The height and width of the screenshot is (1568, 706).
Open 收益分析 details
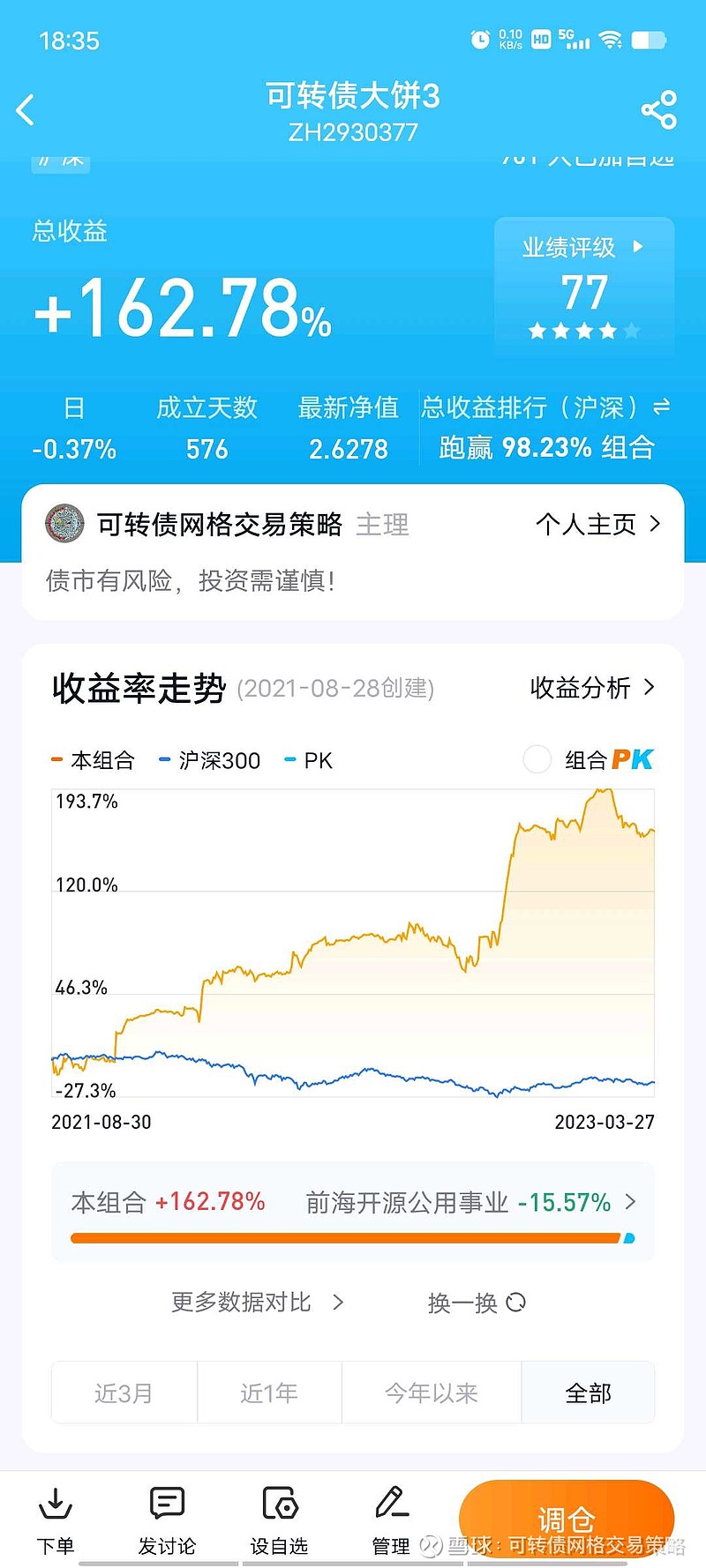point(592,688)
